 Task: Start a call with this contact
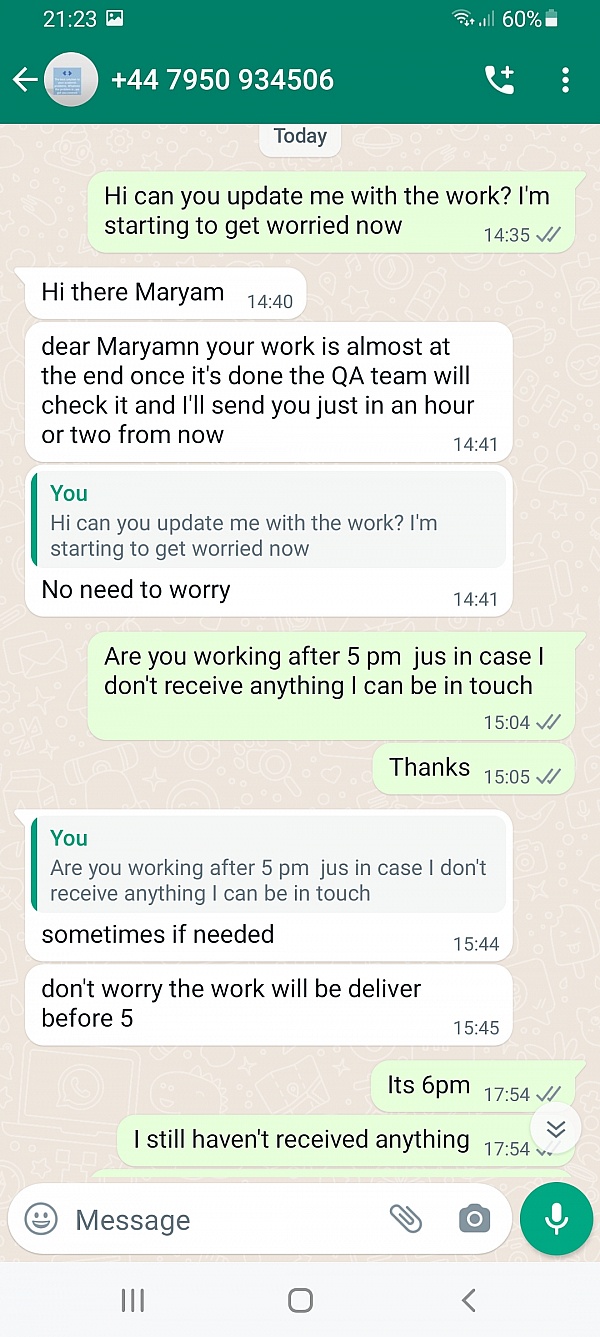(499, 80)
